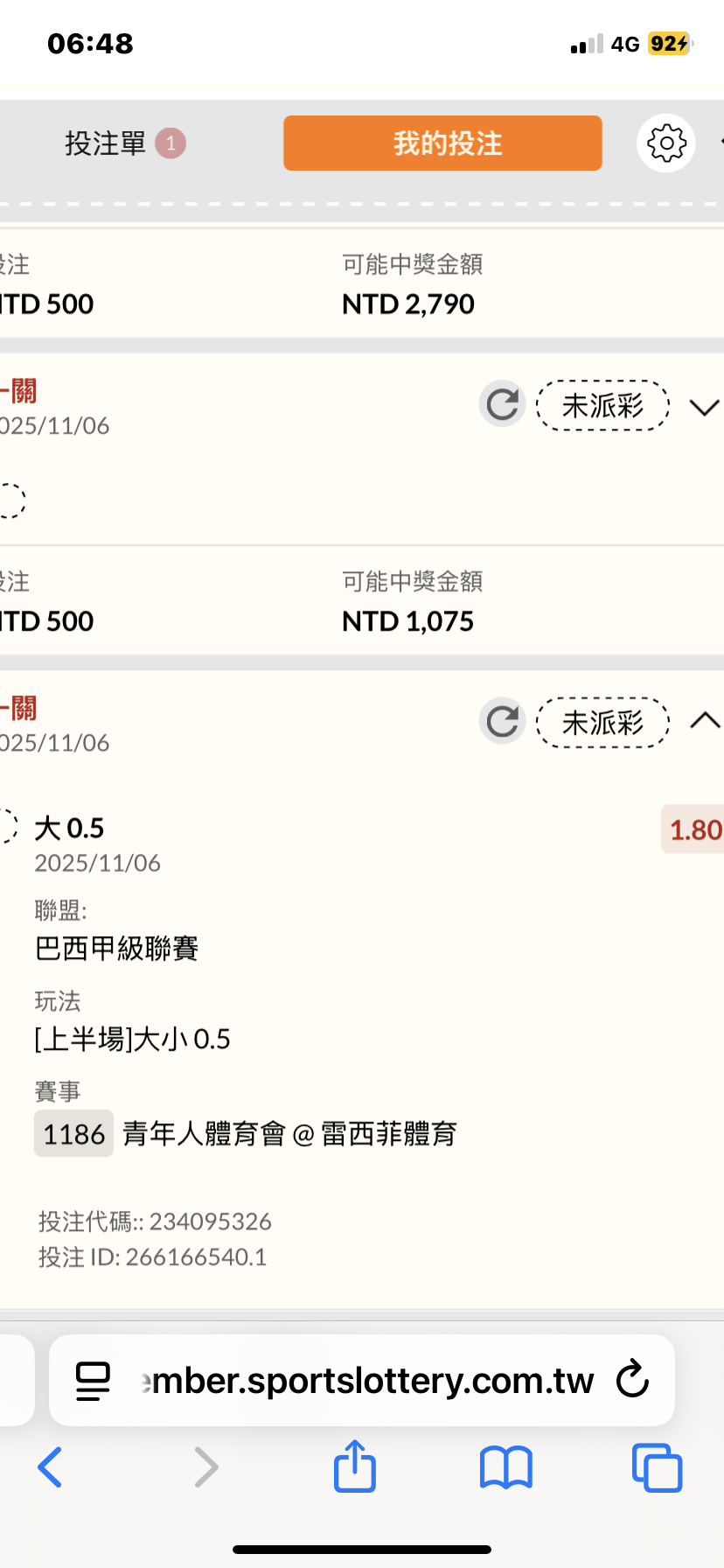Show all open Safari tabs

pyautogui.click(x=657, y=1467)
